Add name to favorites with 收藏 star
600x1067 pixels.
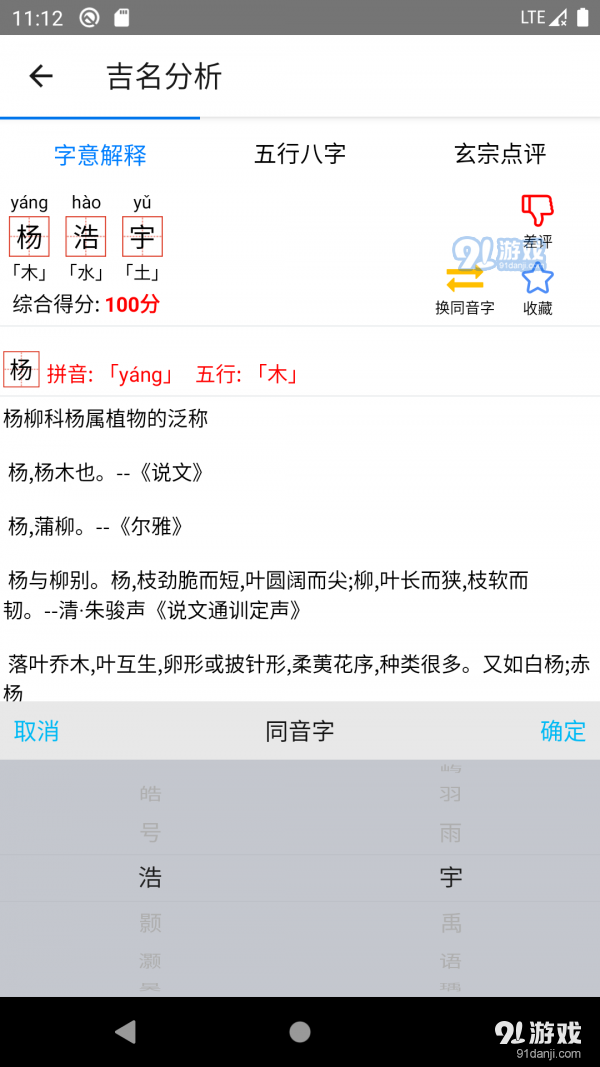tap(537, 280)
